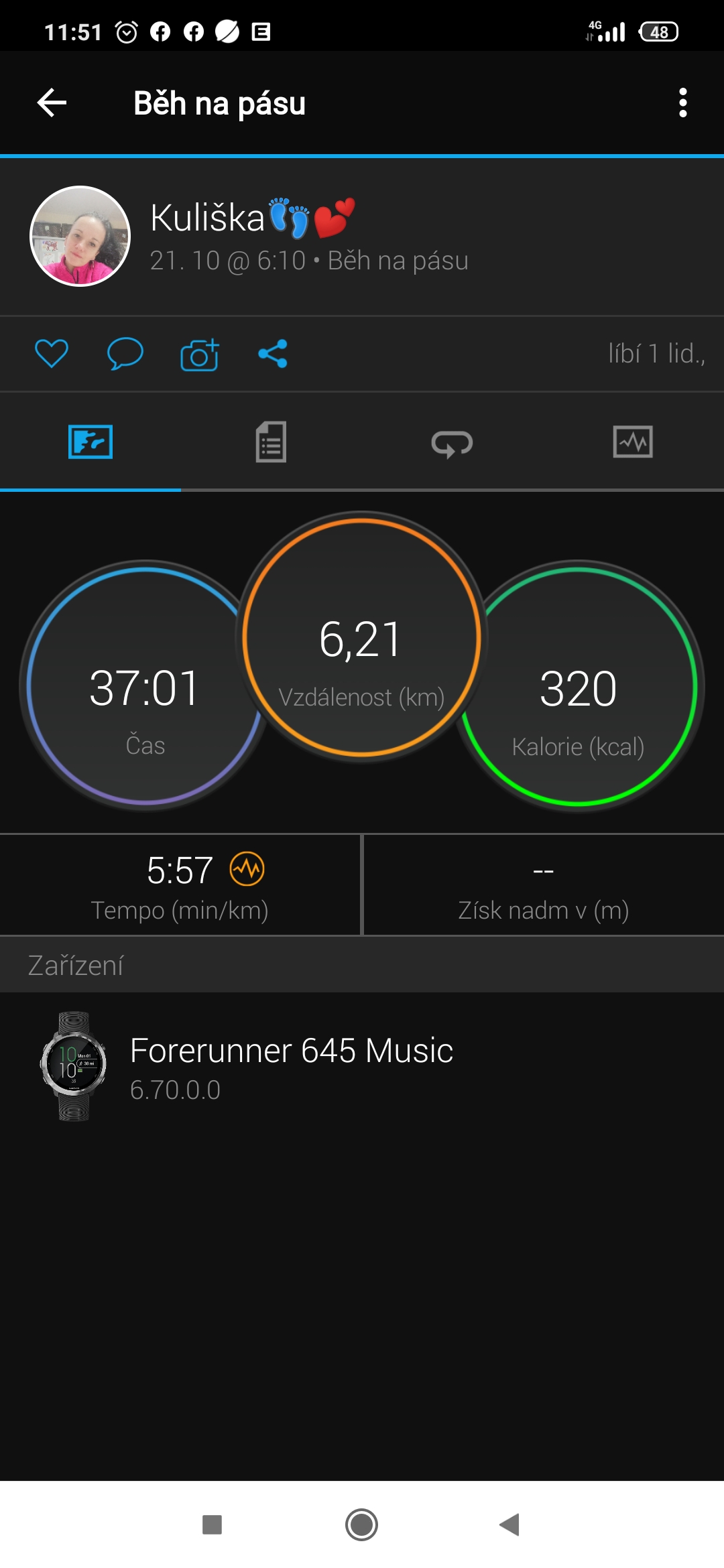Switch to the charts tab
Image resolution: width=724 pixels, height=1568 pixels.
[x=633, y=442]
